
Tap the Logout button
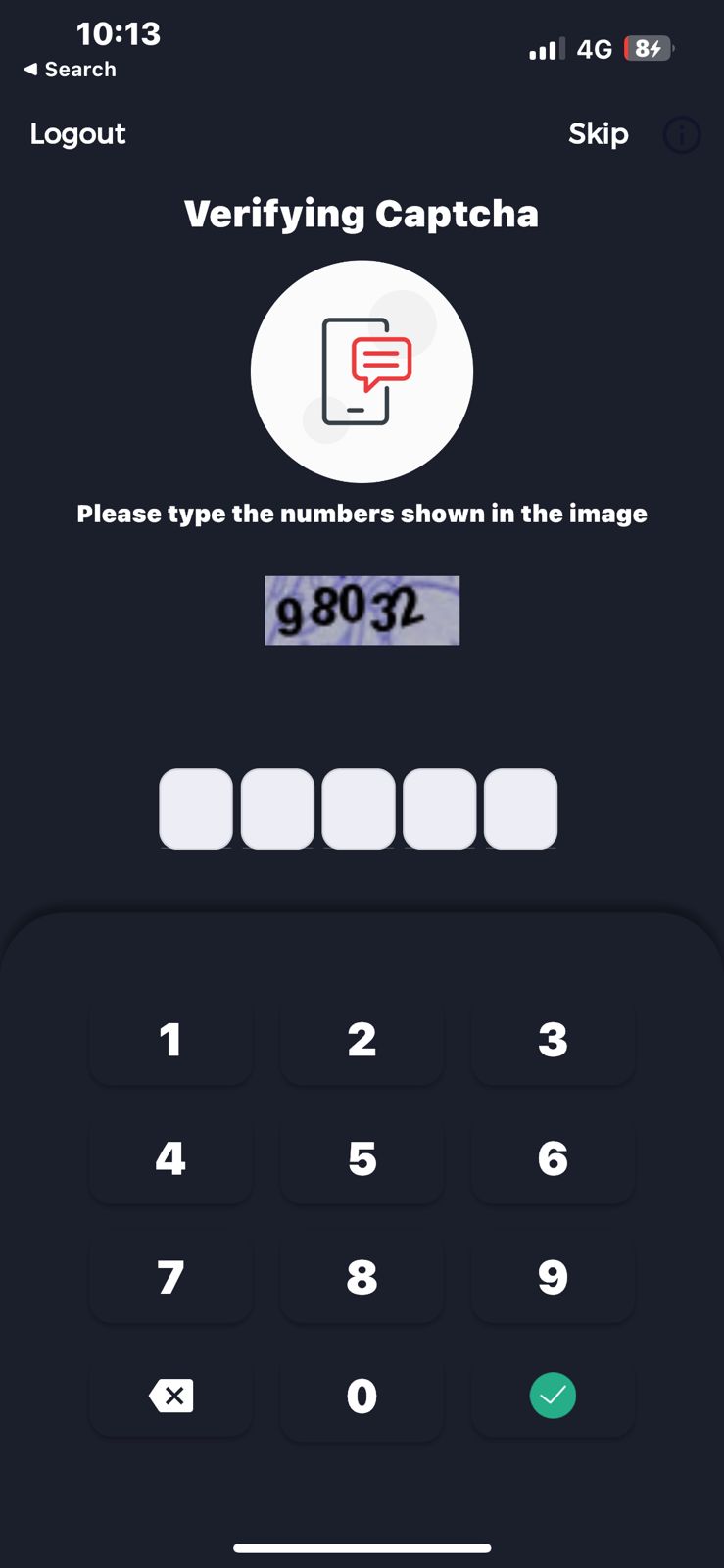[x=78, y=134]
